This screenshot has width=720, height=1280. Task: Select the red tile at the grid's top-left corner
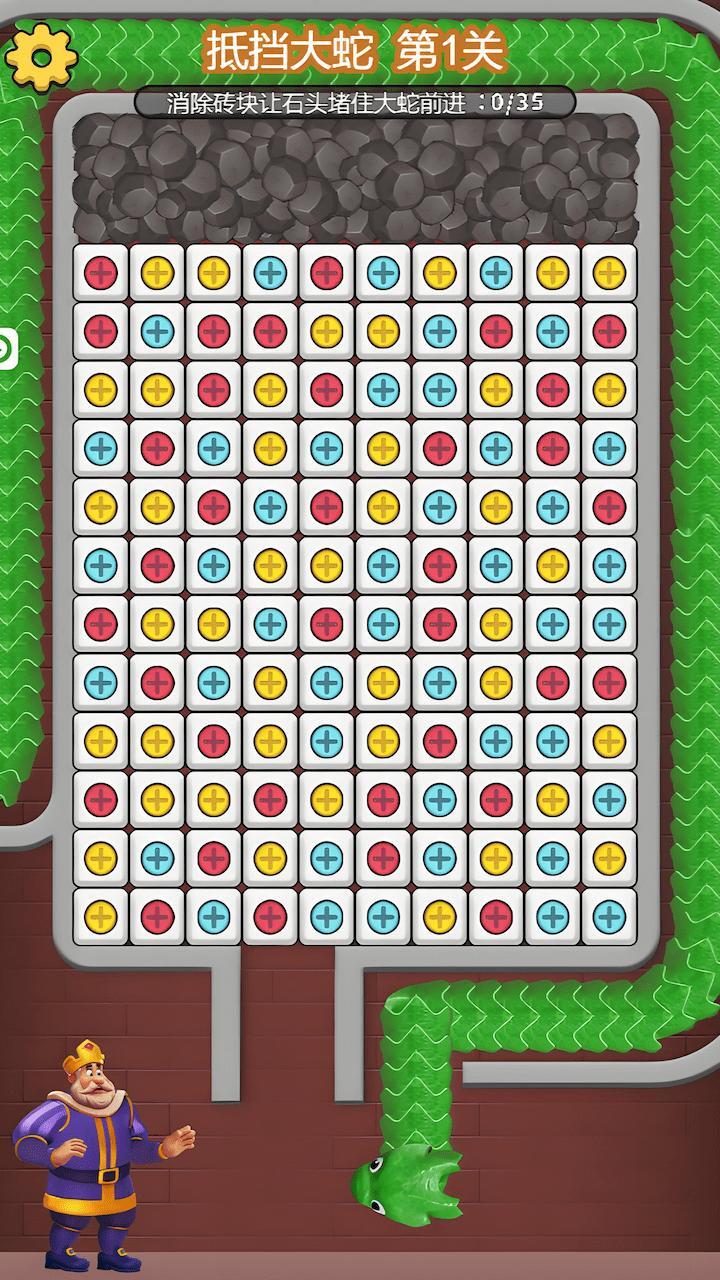101,272
